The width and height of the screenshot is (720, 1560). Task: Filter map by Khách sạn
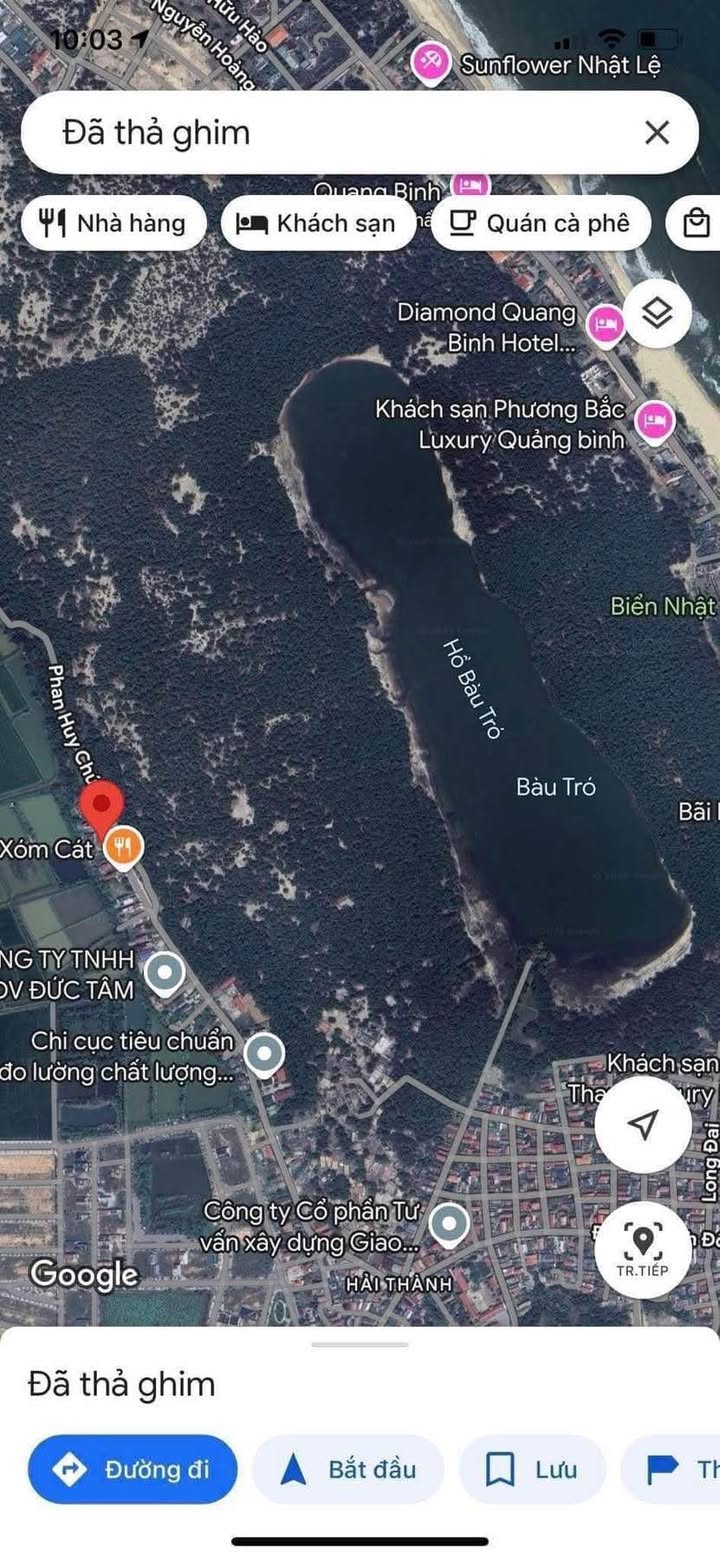pos(316,223)
